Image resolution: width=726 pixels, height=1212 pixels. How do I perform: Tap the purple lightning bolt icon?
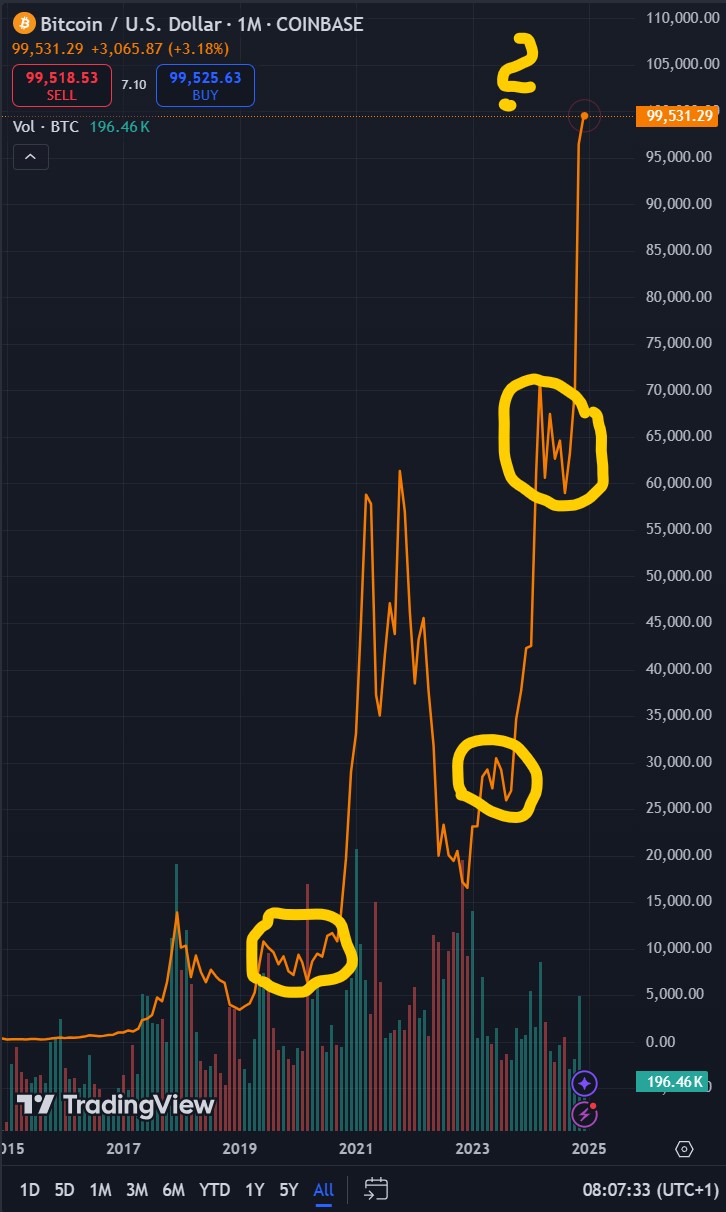tap(584, 1114)
